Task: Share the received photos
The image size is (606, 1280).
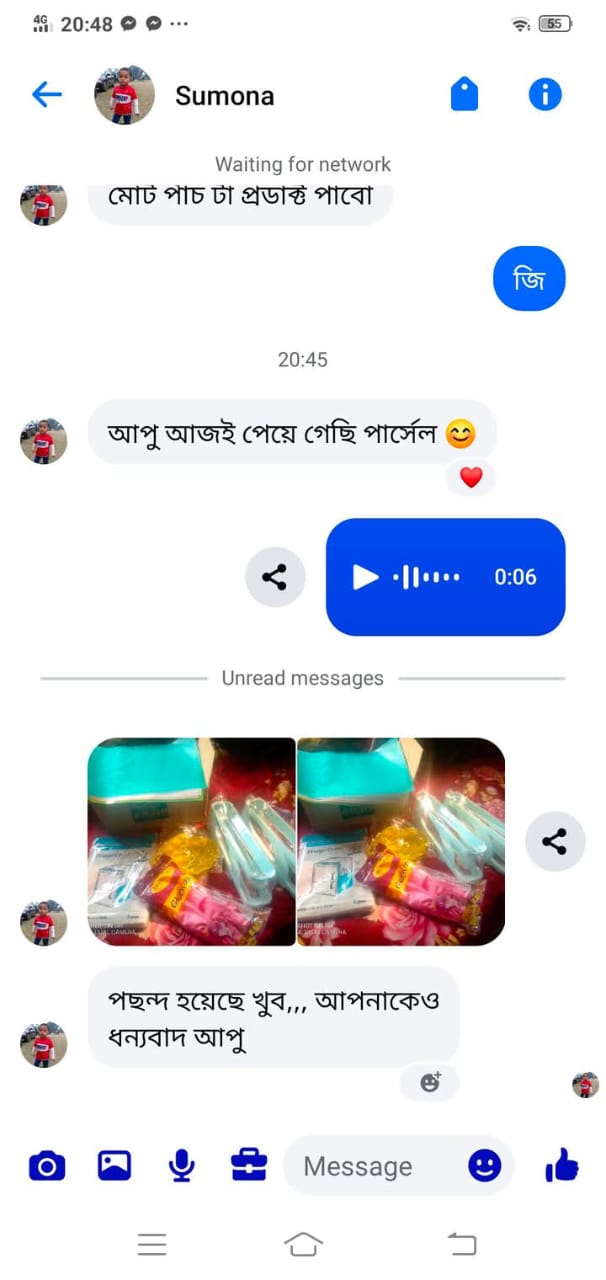Action: coord(555,842)
